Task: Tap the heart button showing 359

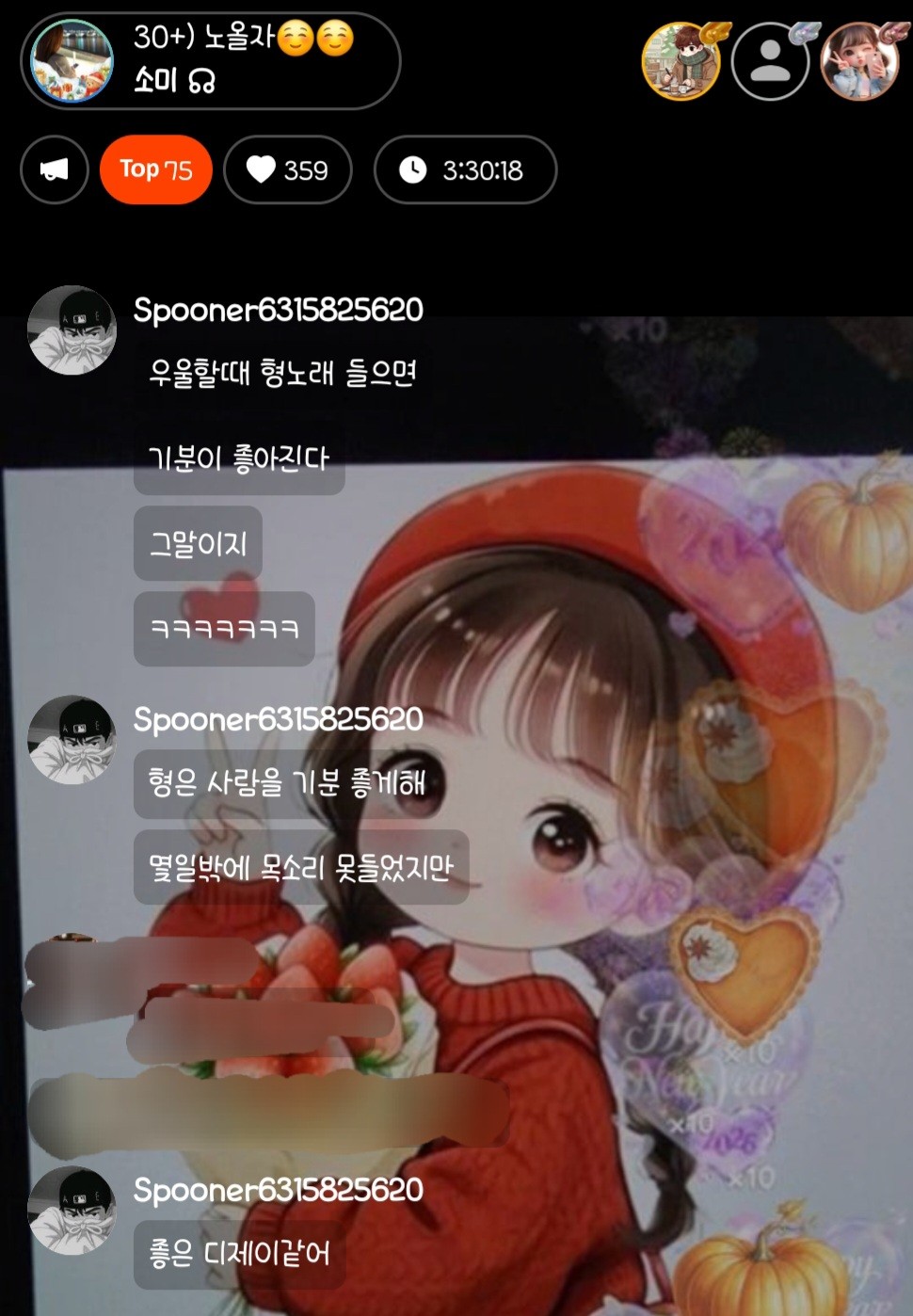Action: (x=287, y=169)
